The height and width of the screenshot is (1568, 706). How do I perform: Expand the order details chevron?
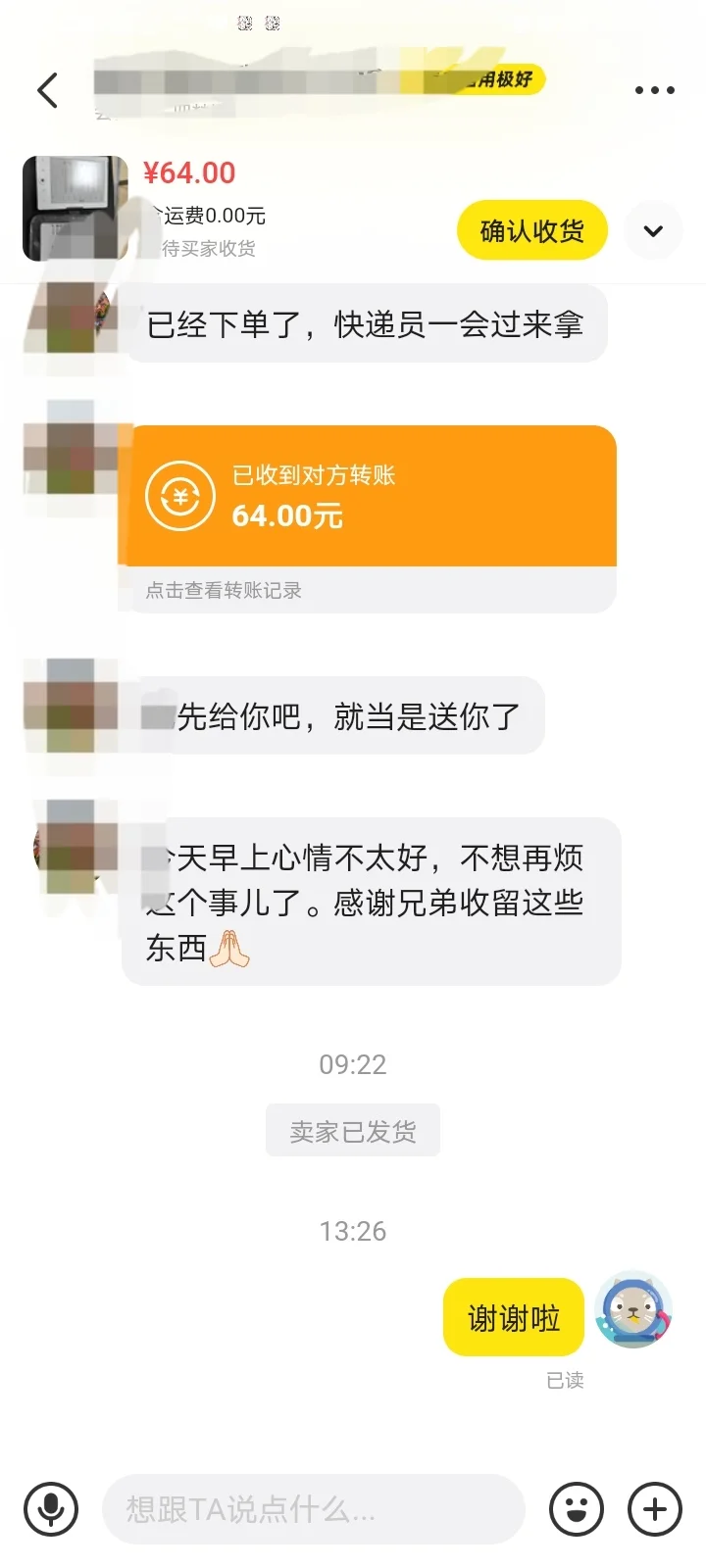click(x=653, y=231)
